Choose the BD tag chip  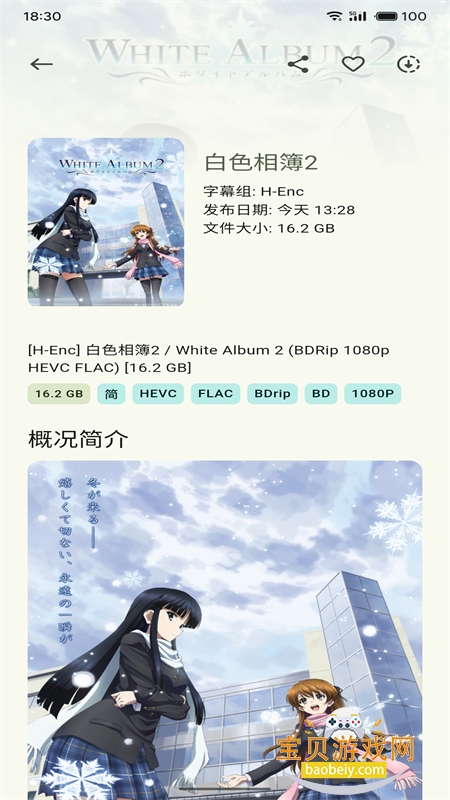coord(321,394)
